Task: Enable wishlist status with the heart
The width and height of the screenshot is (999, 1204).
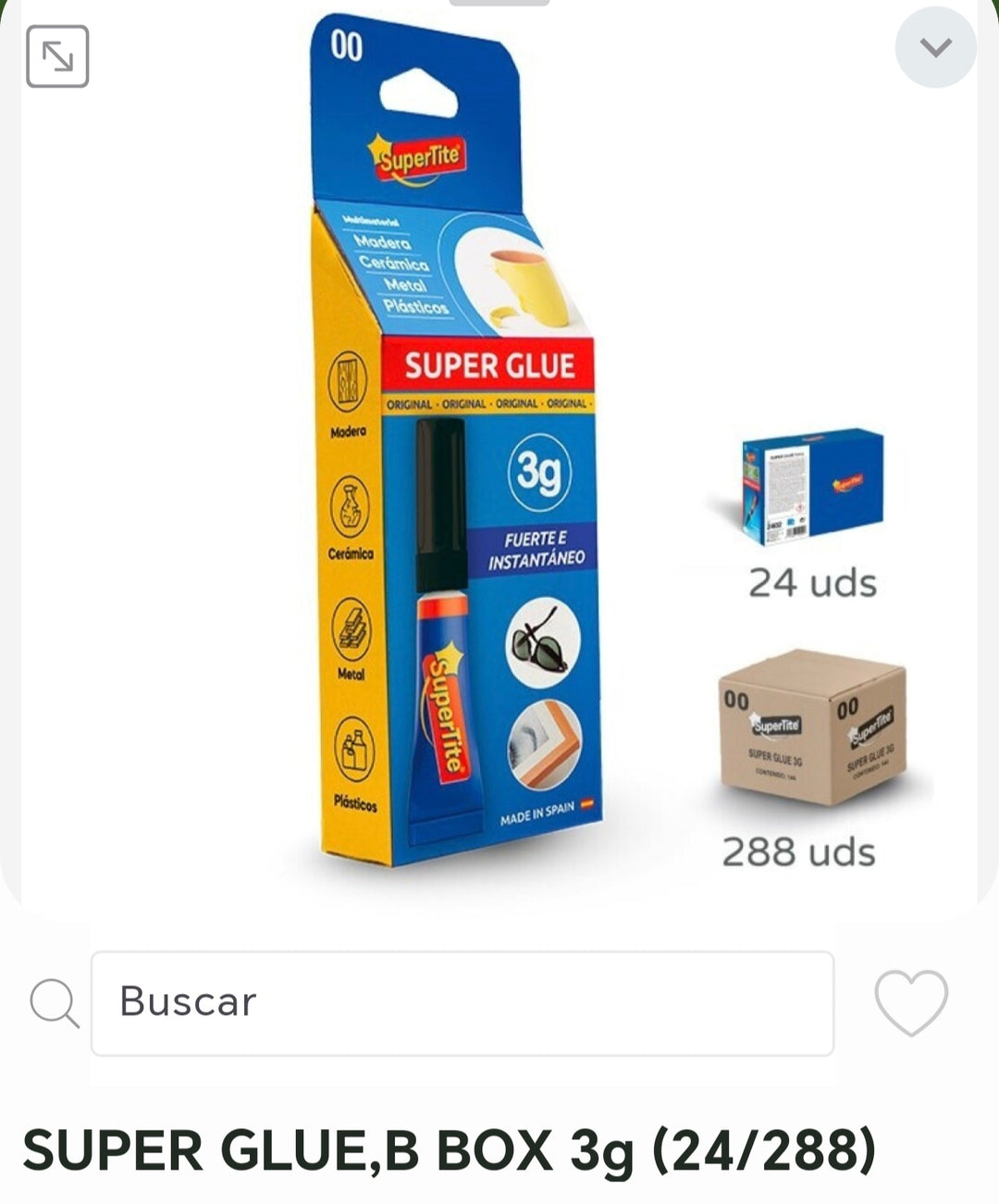Action: 910,1002
